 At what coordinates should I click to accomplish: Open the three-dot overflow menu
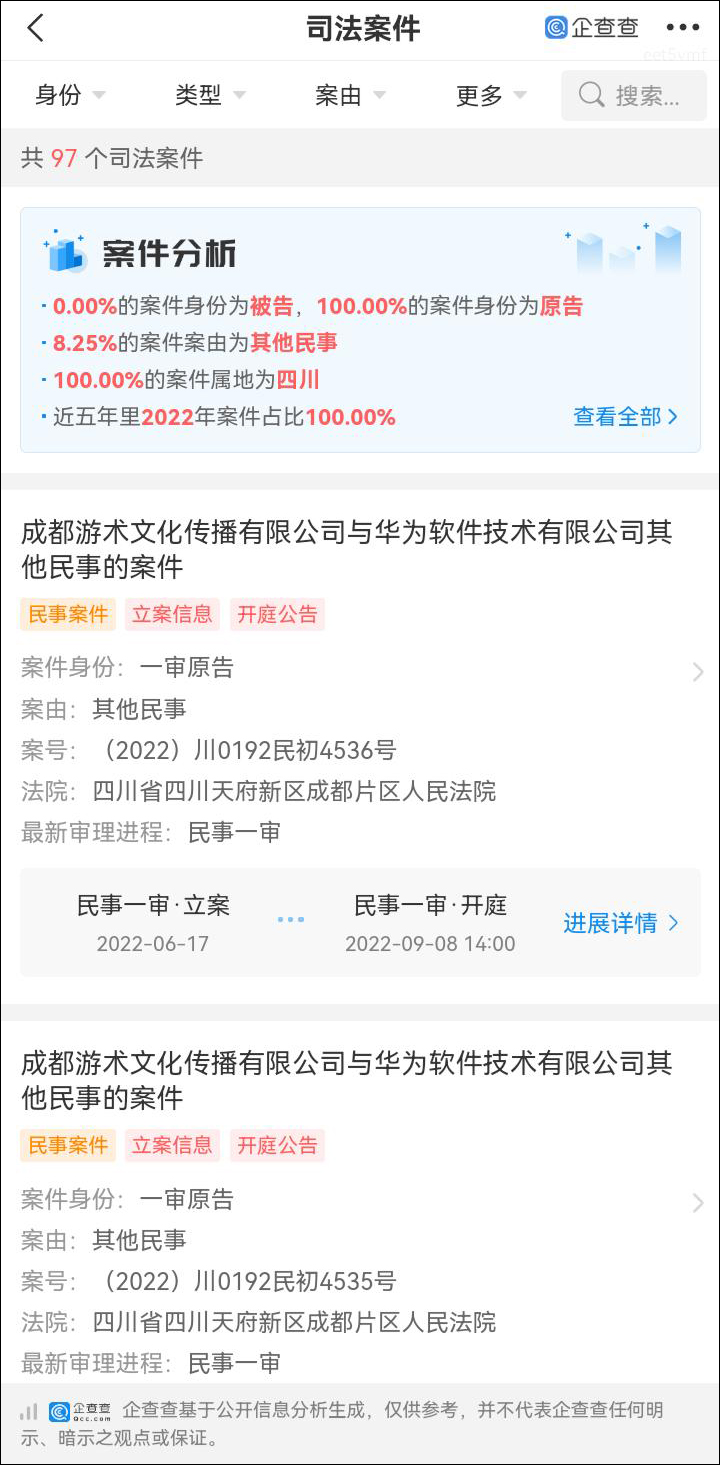[682, 29]
